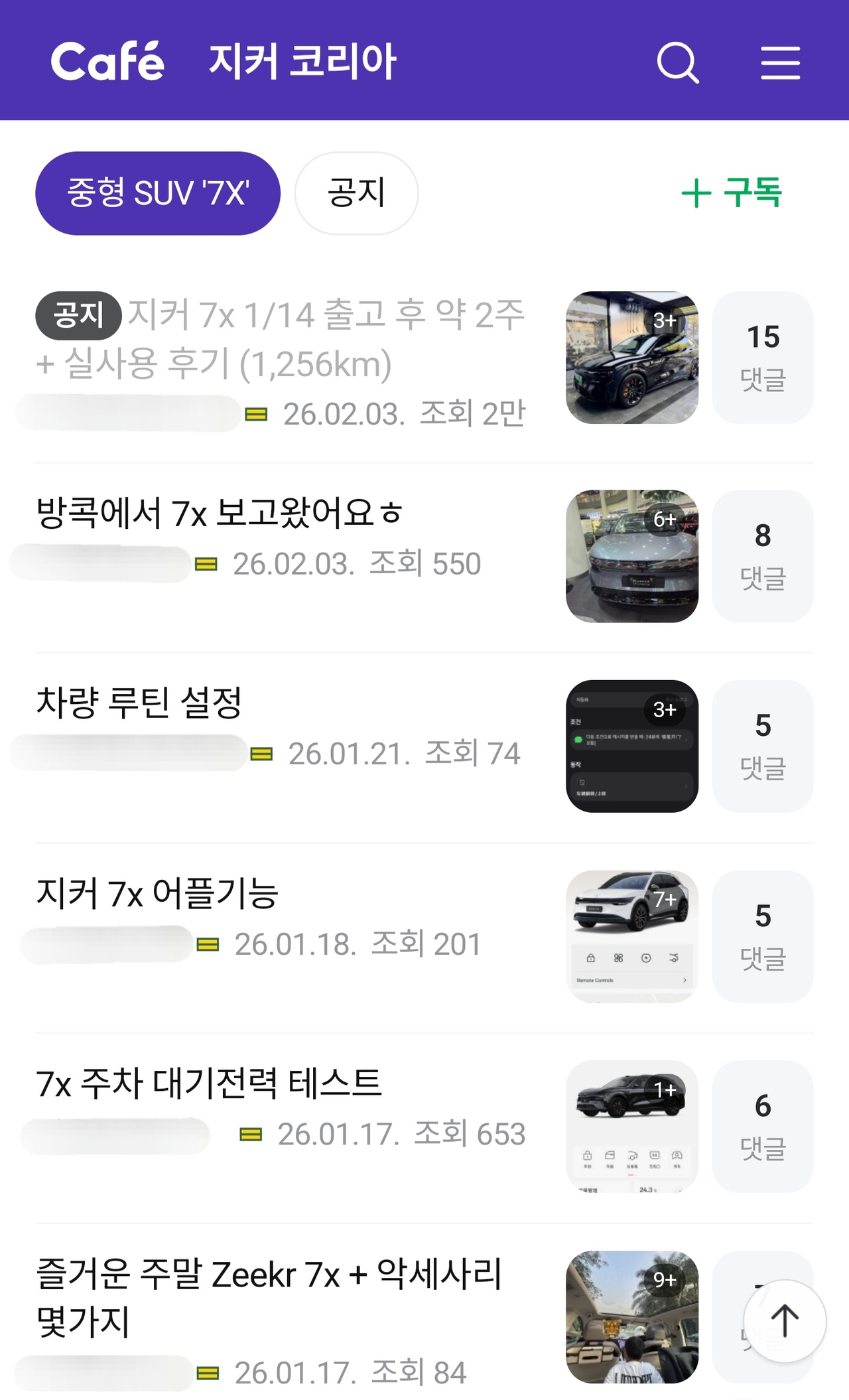Jump to top with the arrow button

[x=785, y=1320]
